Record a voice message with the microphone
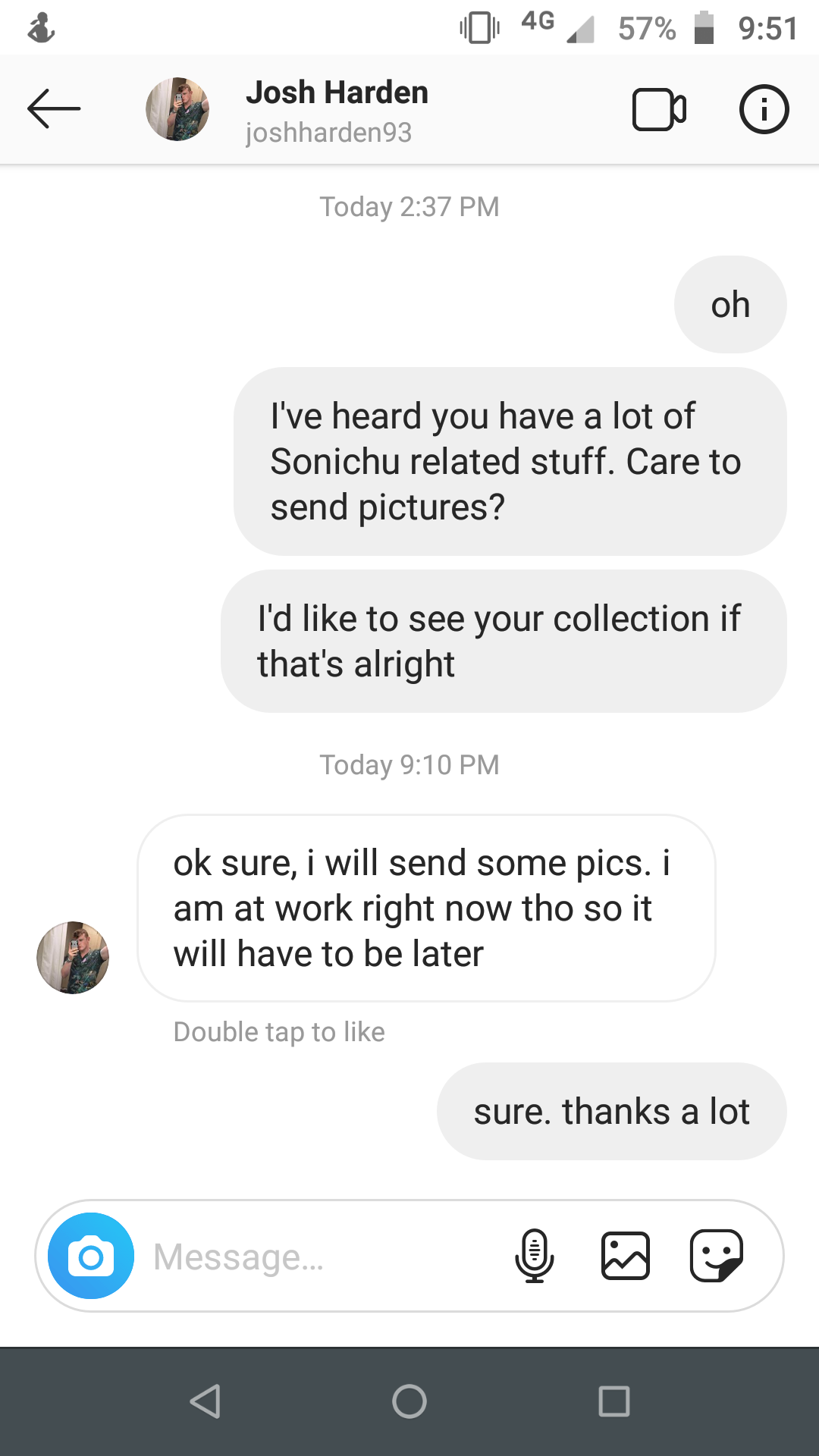 pyautogui.click(x=535, y=1256)
